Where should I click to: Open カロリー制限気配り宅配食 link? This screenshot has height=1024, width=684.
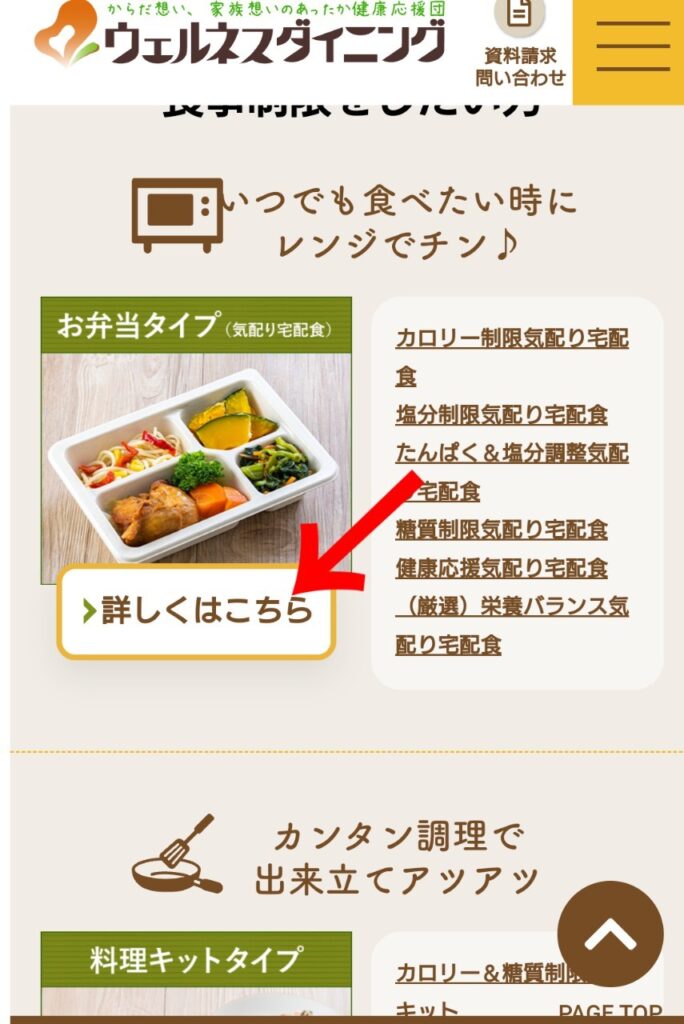click(x=511, y=338)
